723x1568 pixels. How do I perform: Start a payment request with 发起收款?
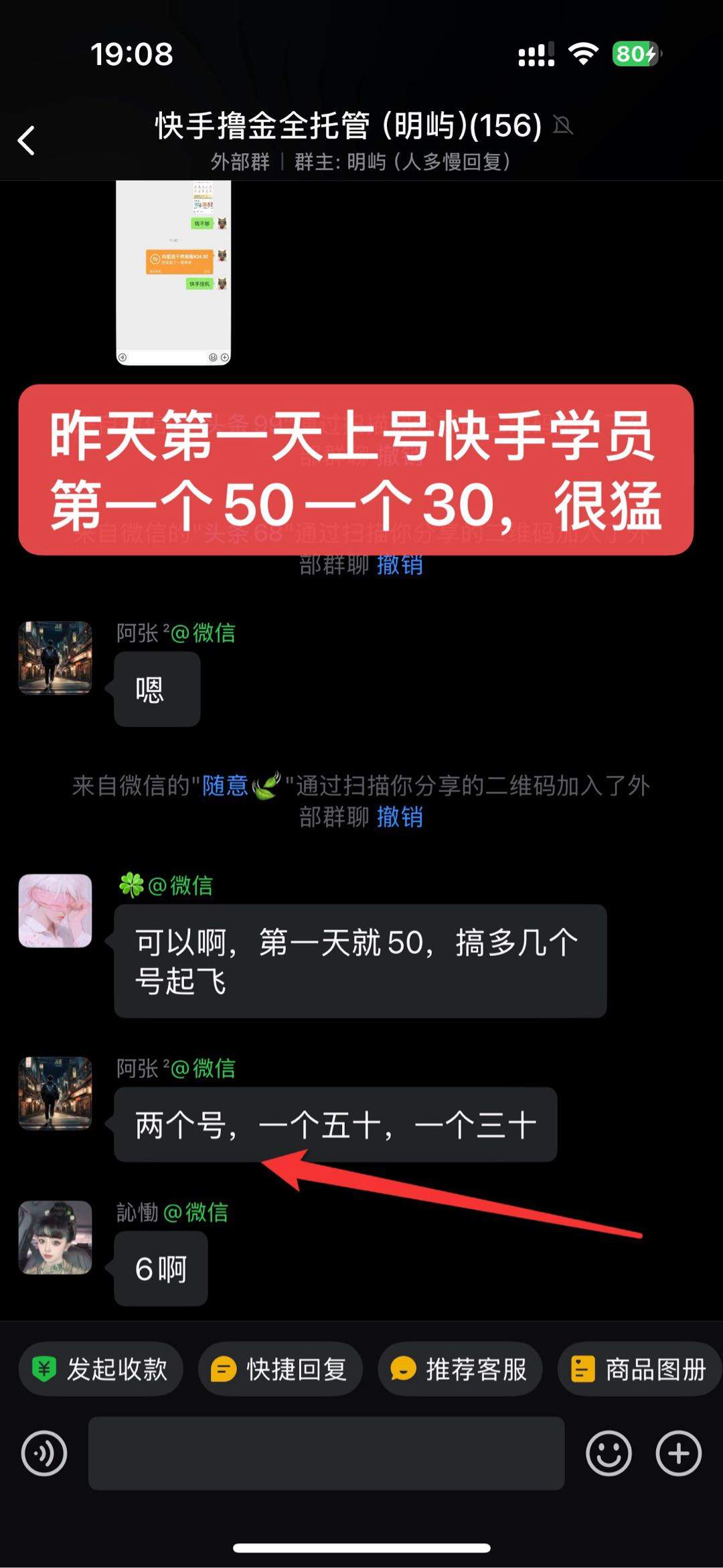pos(101,1369)
